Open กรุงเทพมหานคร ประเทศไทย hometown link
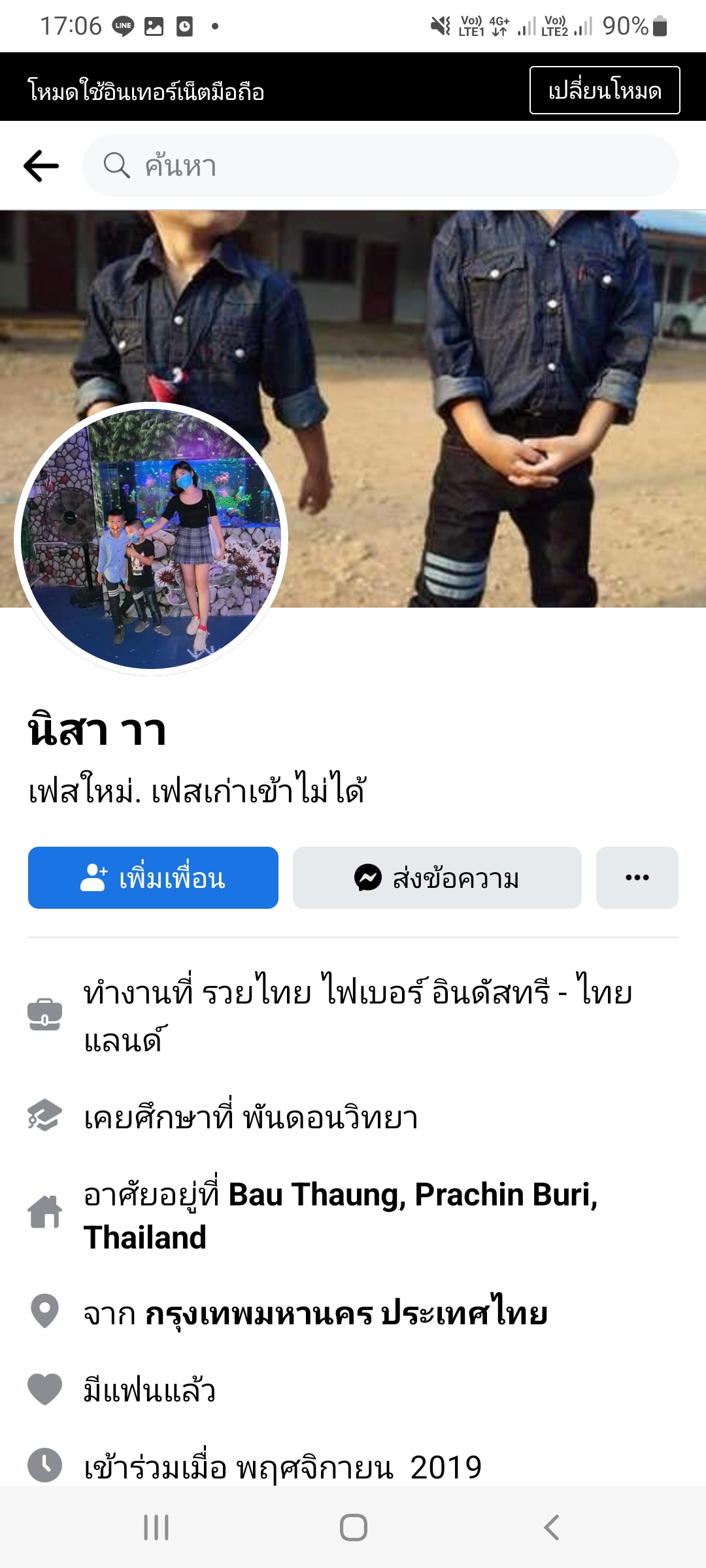Viewport: 706px width, 1568px height. [346, 1313]
